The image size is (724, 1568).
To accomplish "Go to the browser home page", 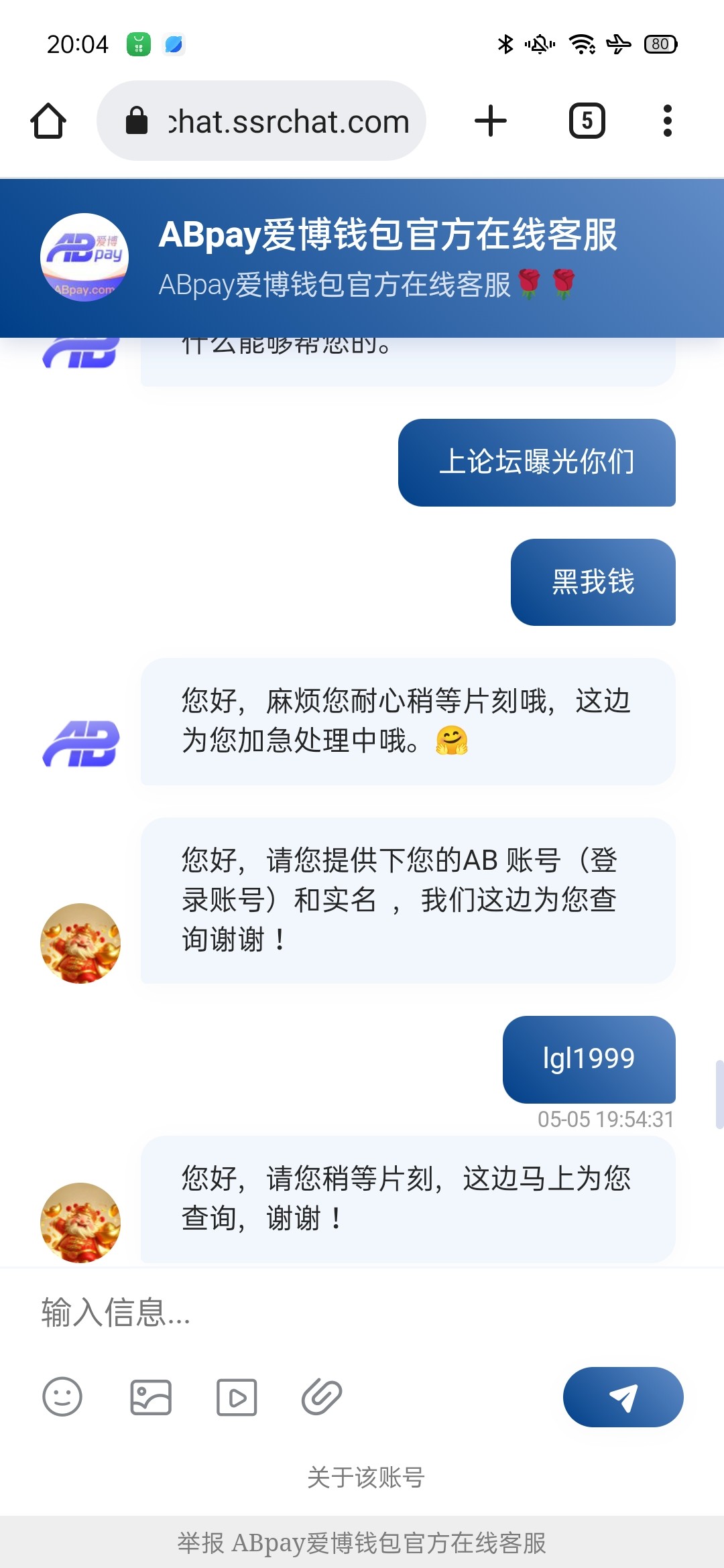I will (48, 121).
